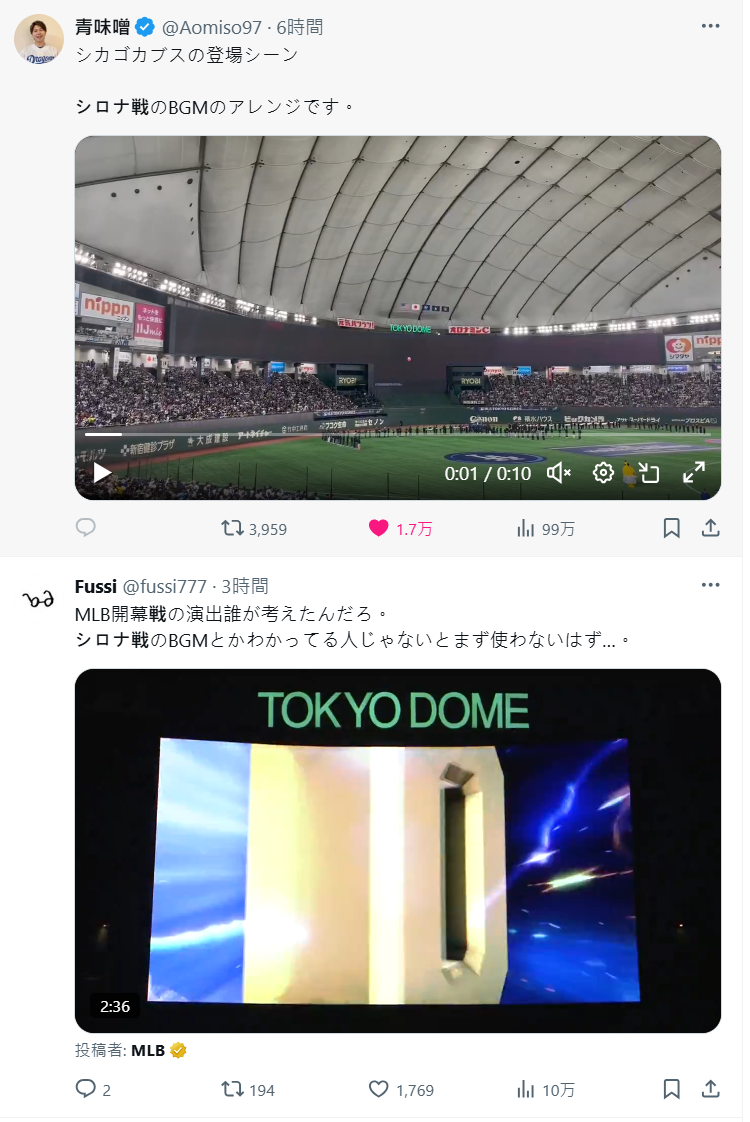The width and height of the screenshot is (750, 1122).
Task: Open the overflow menu on Fussi's post
Action: (x=710, y=586)
